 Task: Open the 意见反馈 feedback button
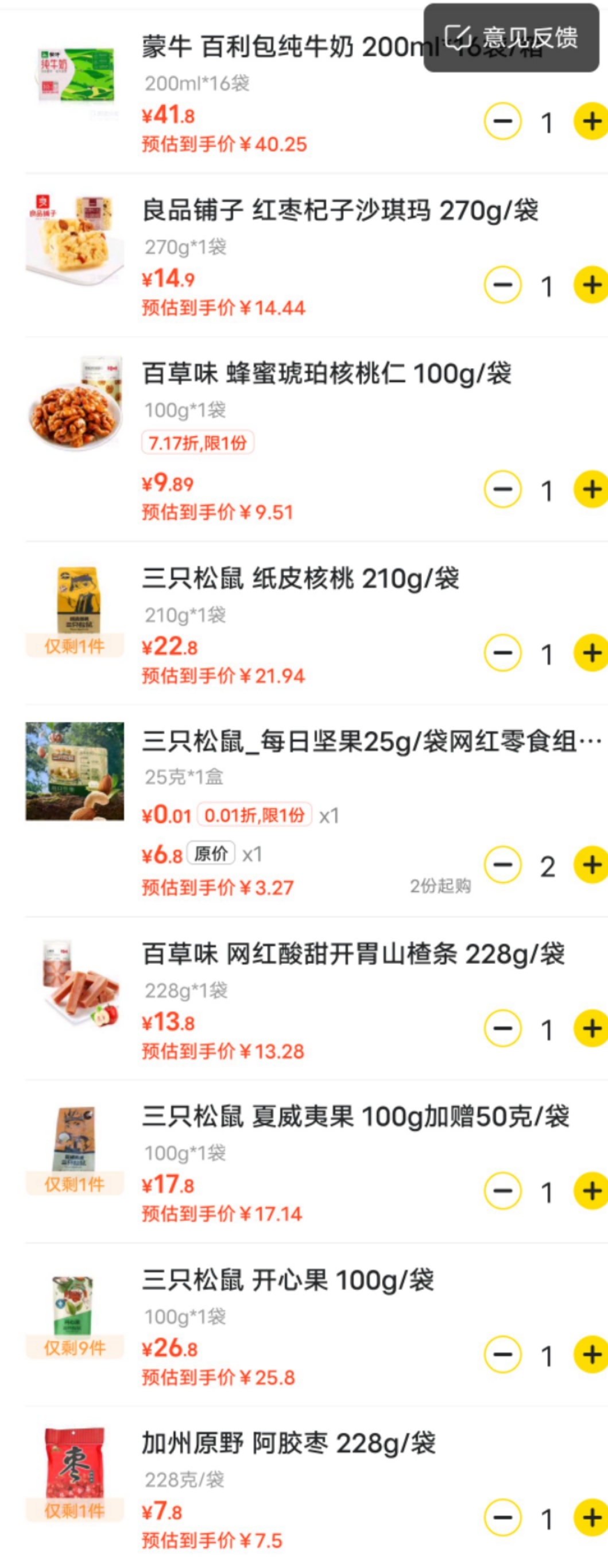coord(511,38)
